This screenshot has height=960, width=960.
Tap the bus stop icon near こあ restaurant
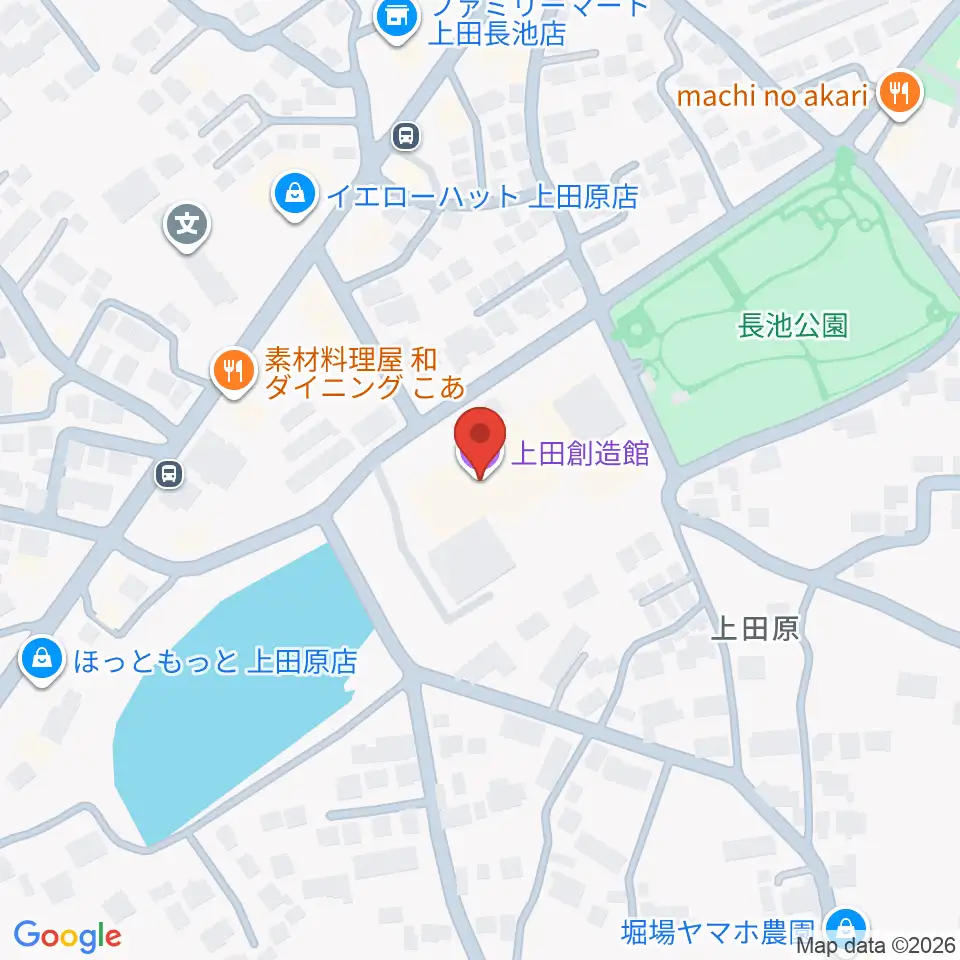pyautogui.click(x=169, y=474)
